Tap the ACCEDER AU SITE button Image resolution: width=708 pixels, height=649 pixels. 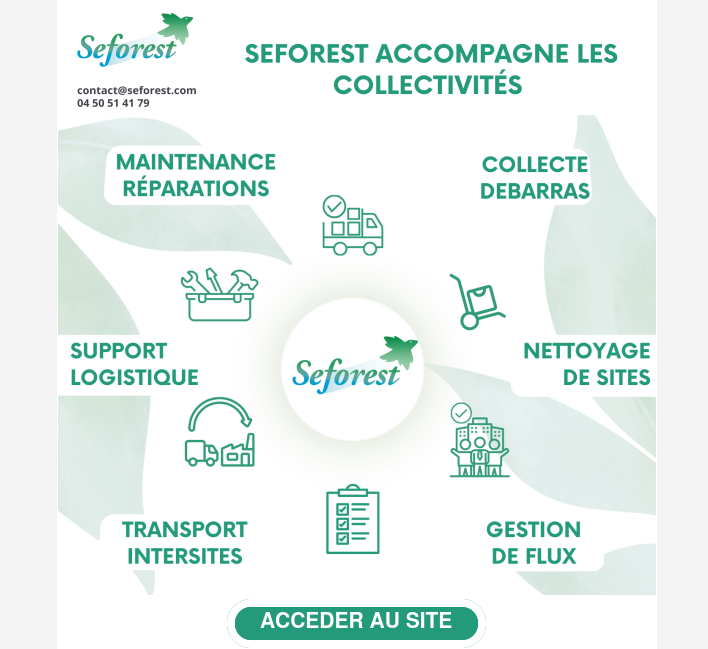(x=356, y=622)
